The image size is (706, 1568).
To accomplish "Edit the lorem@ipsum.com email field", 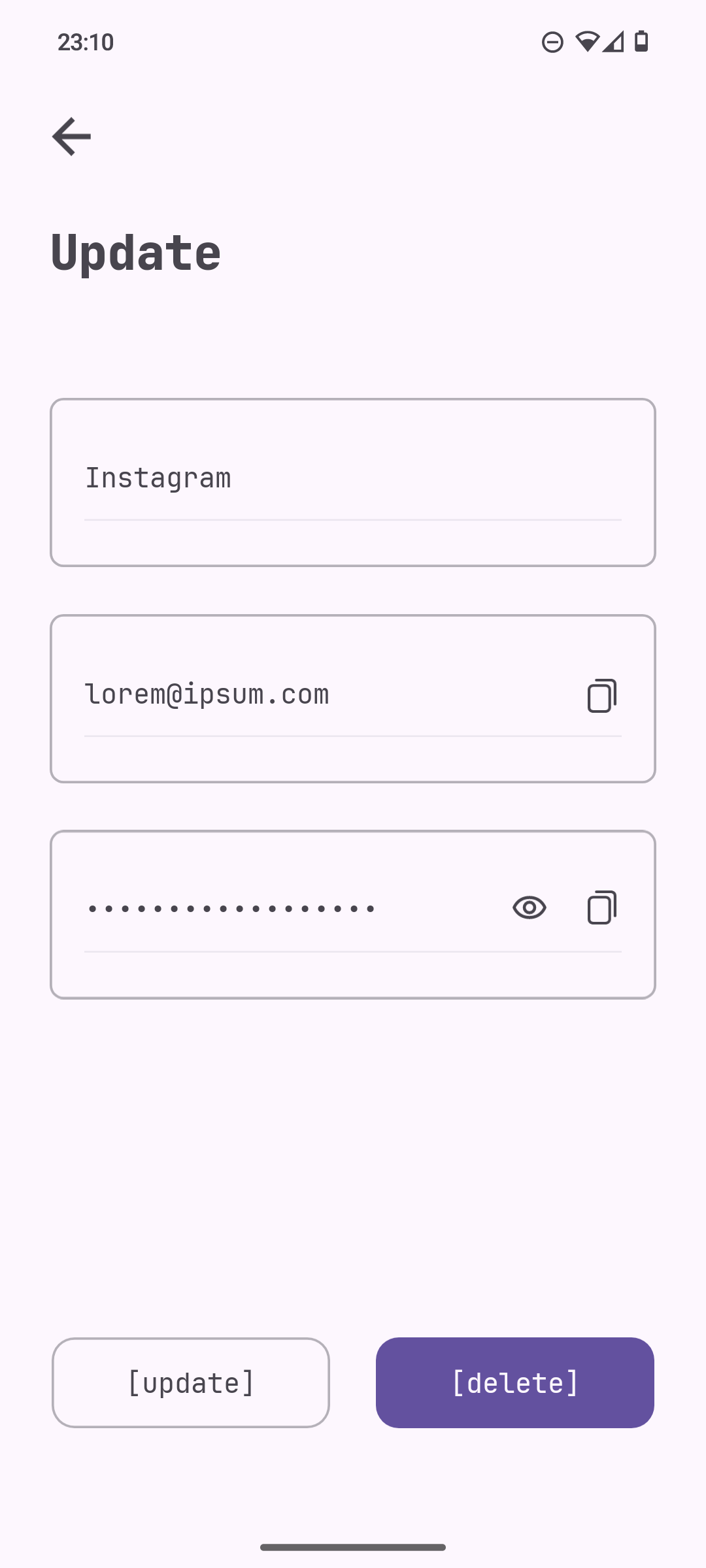I will 314,694.
